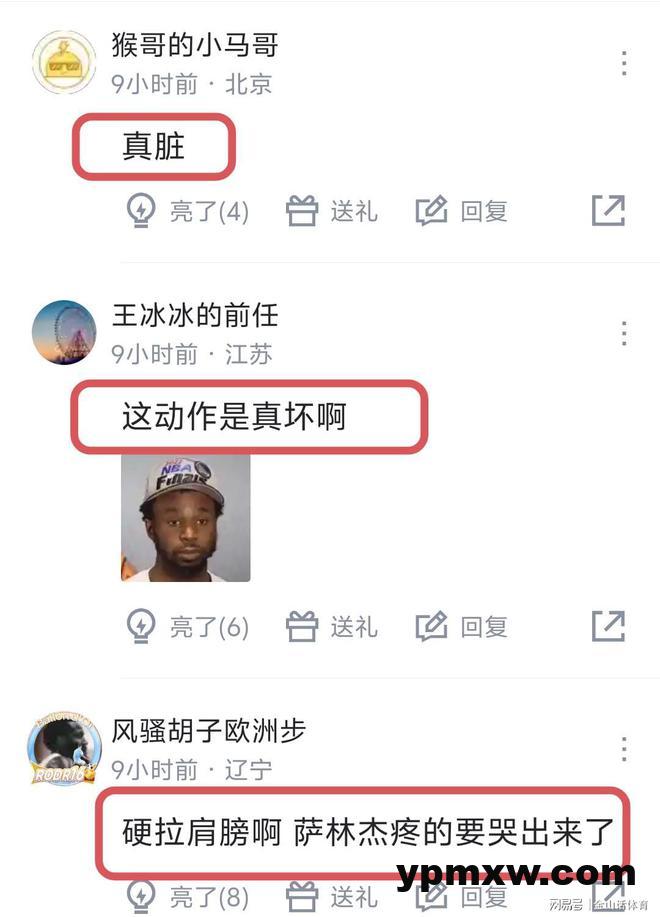Viewport: 660px width, 917px height.
Task: Share 王冰冰的前任's comment
Action: [x=608, y=627]
